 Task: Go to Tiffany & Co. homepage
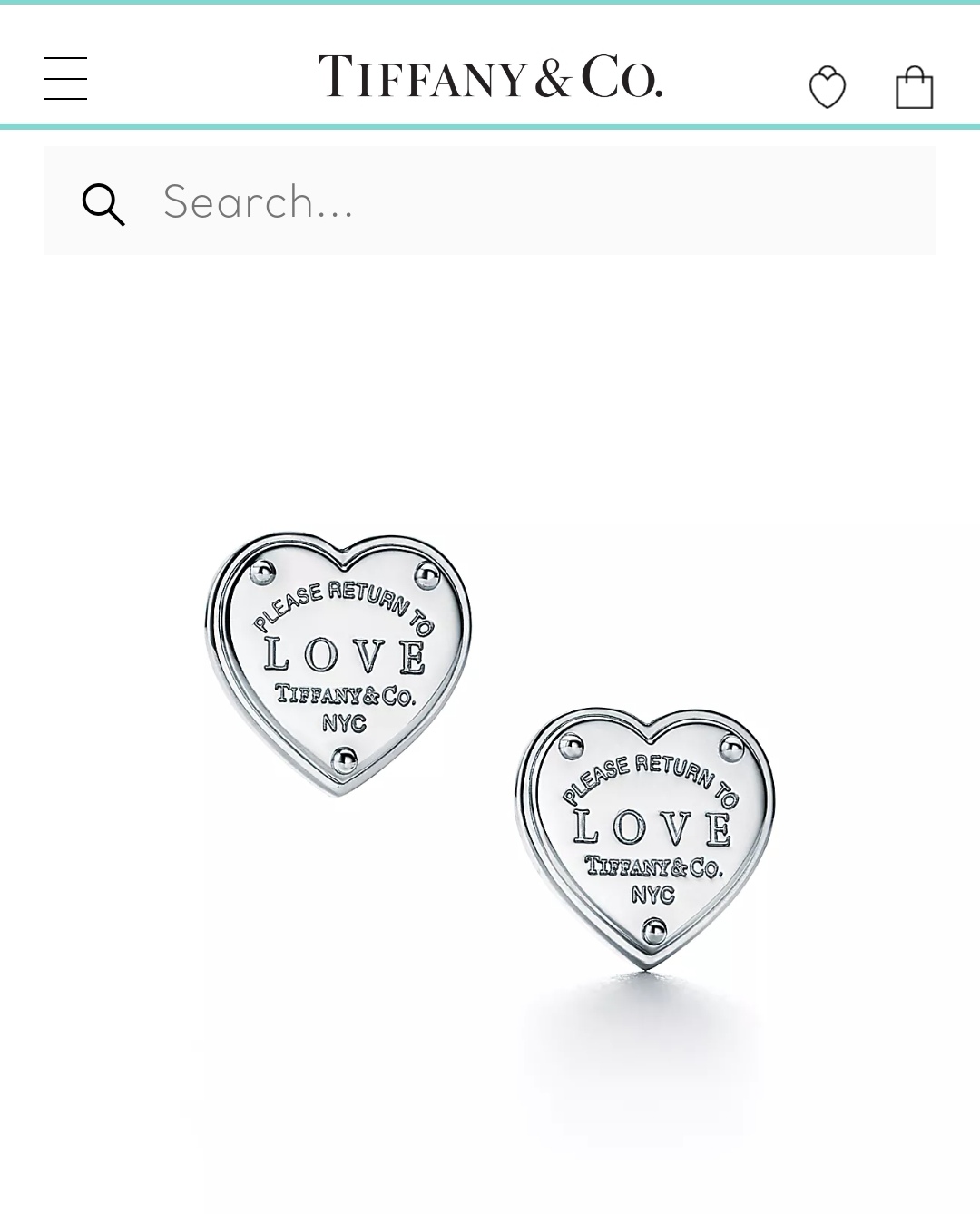click(489, 76)
